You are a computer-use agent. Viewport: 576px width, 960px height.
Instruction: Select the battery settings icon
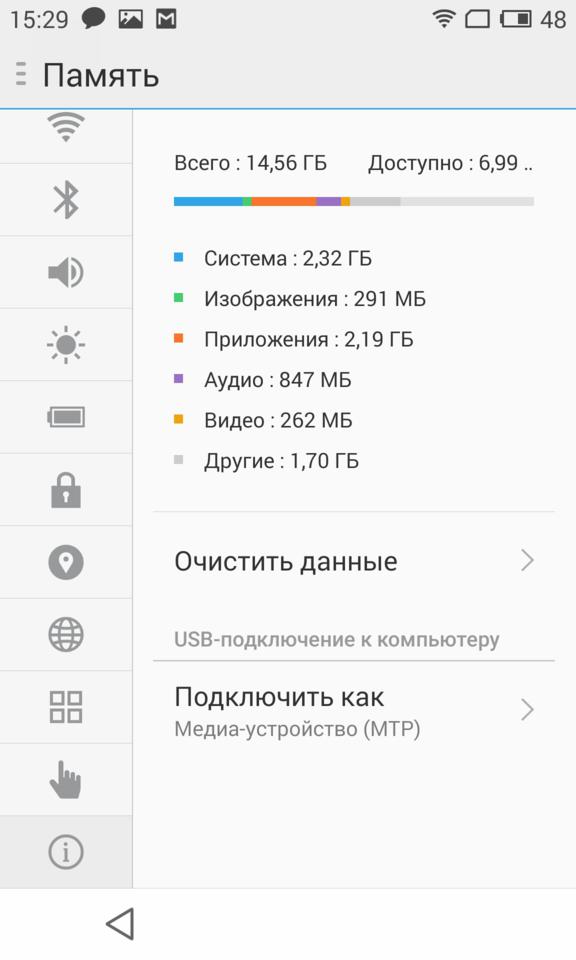click(65, 418)
